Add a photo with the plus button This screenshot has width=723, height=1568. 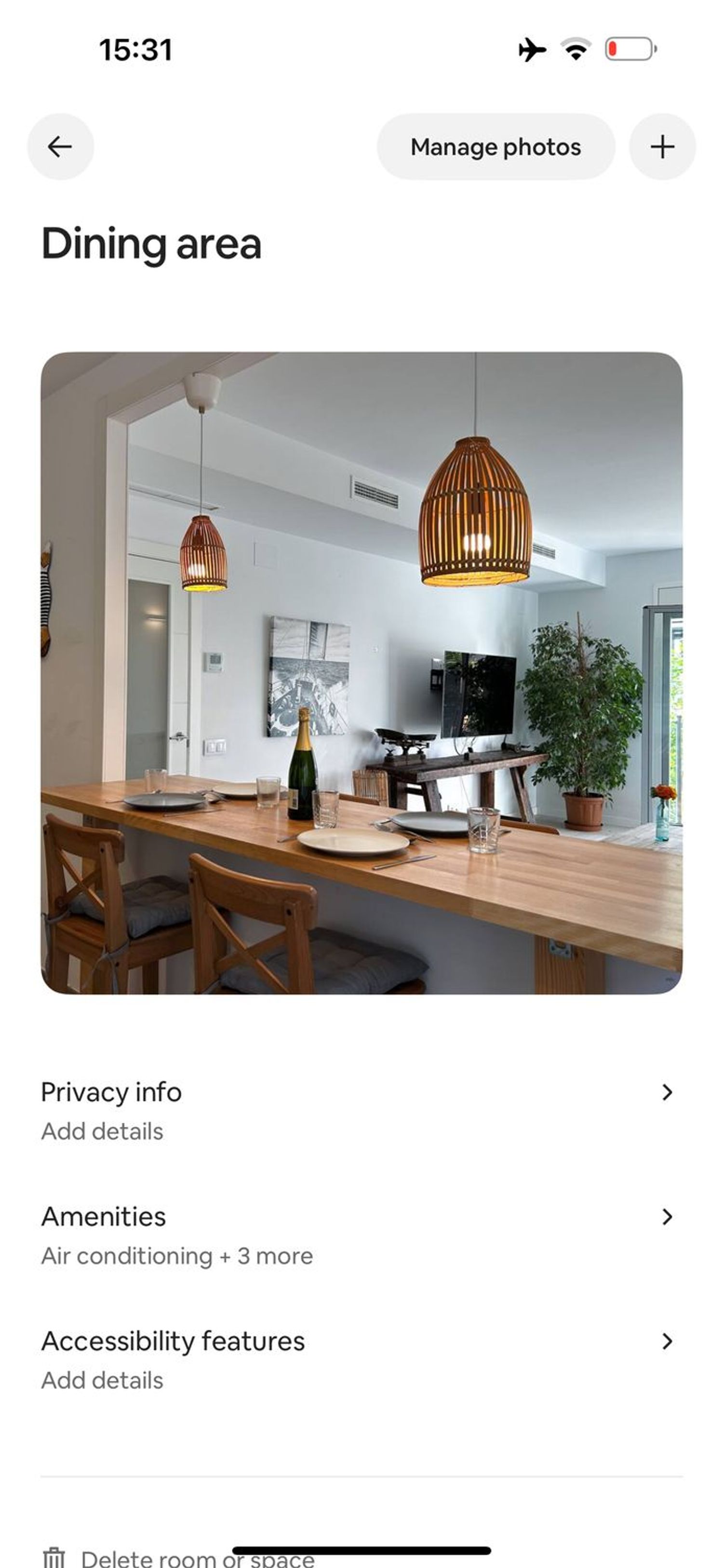pos(662,147)
